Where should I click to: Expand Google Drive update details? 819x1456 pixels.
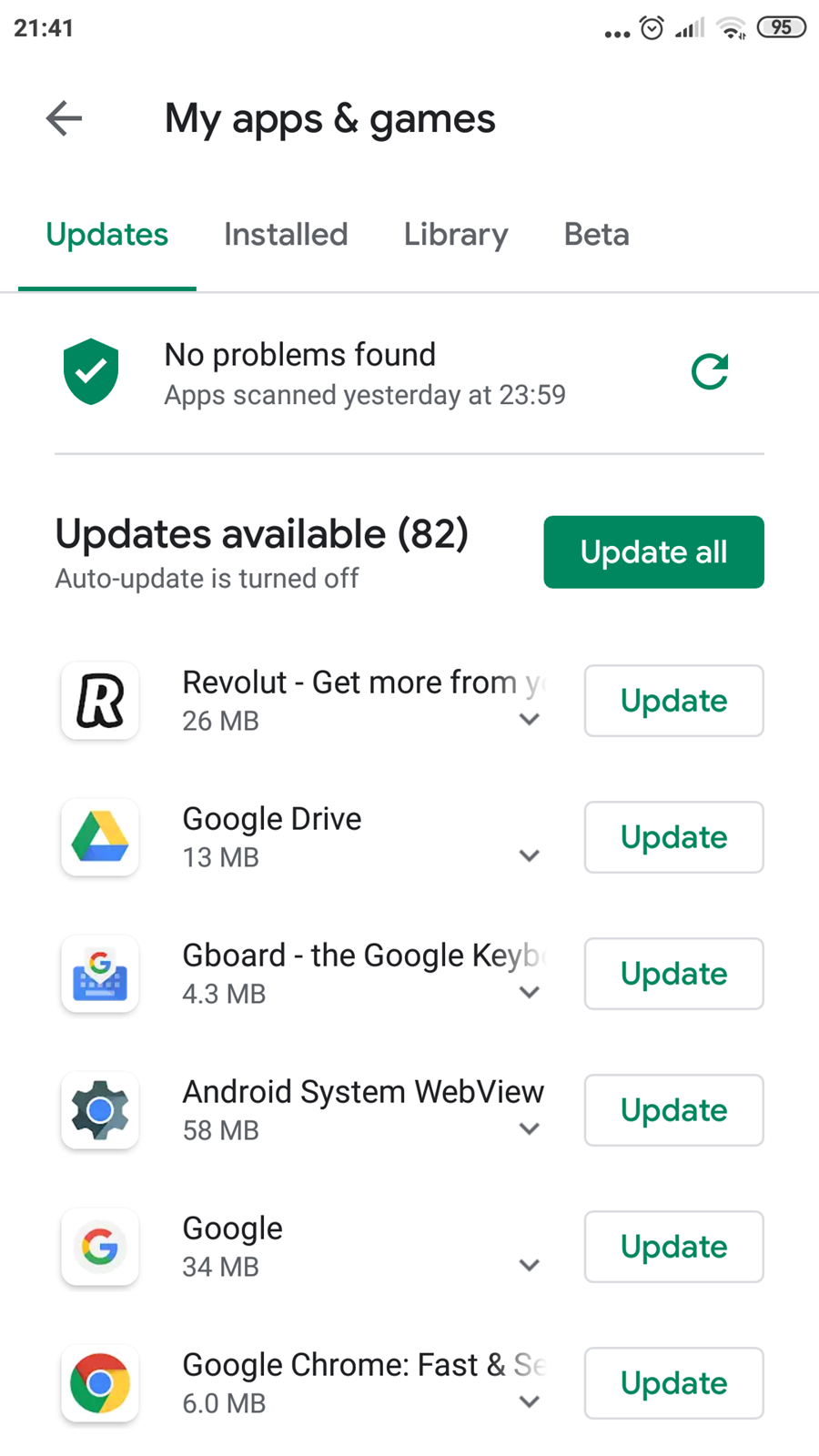click(x=529, y=856)
